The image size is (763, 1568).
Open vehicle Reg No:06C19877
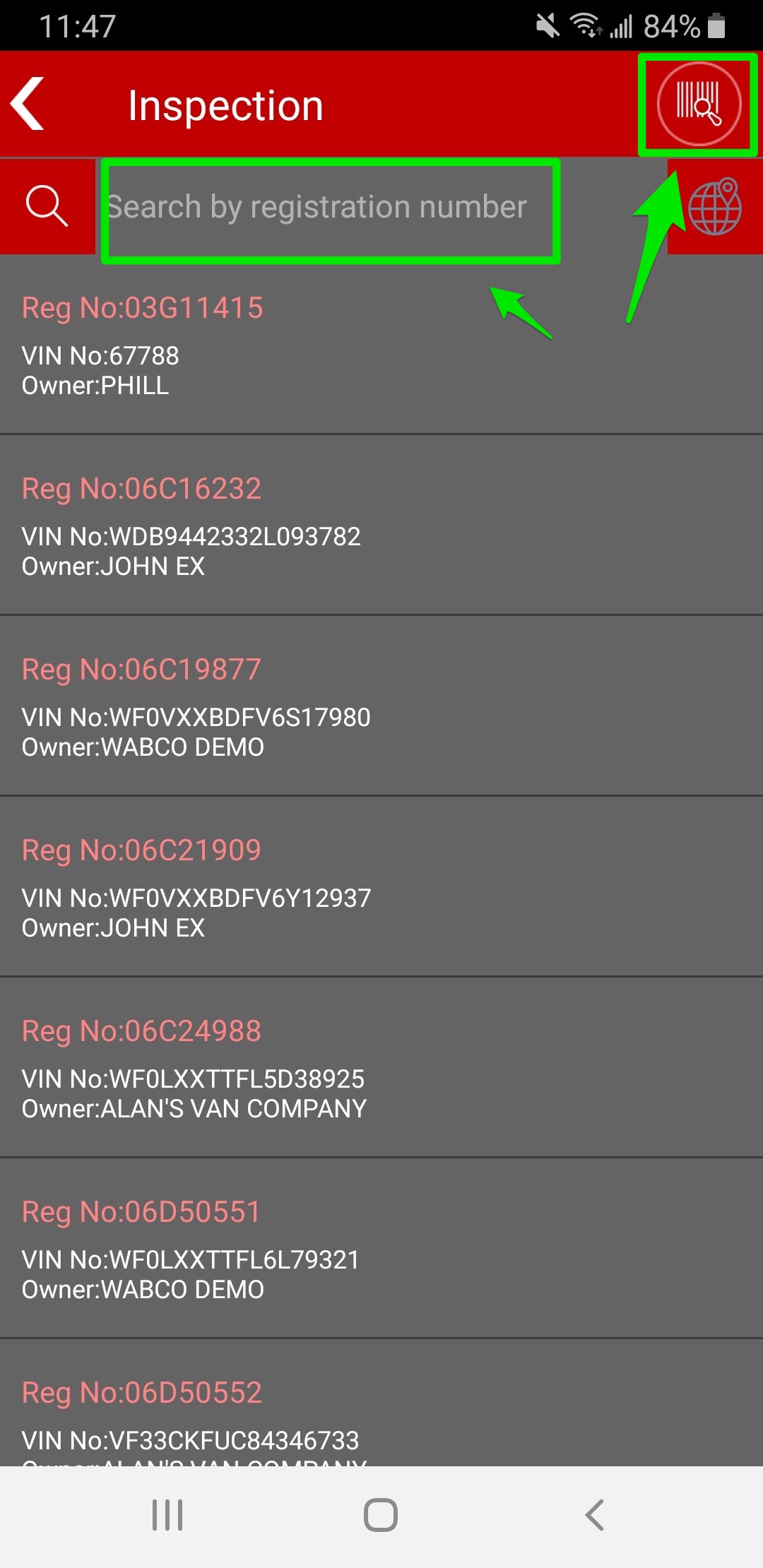[381, 706]
